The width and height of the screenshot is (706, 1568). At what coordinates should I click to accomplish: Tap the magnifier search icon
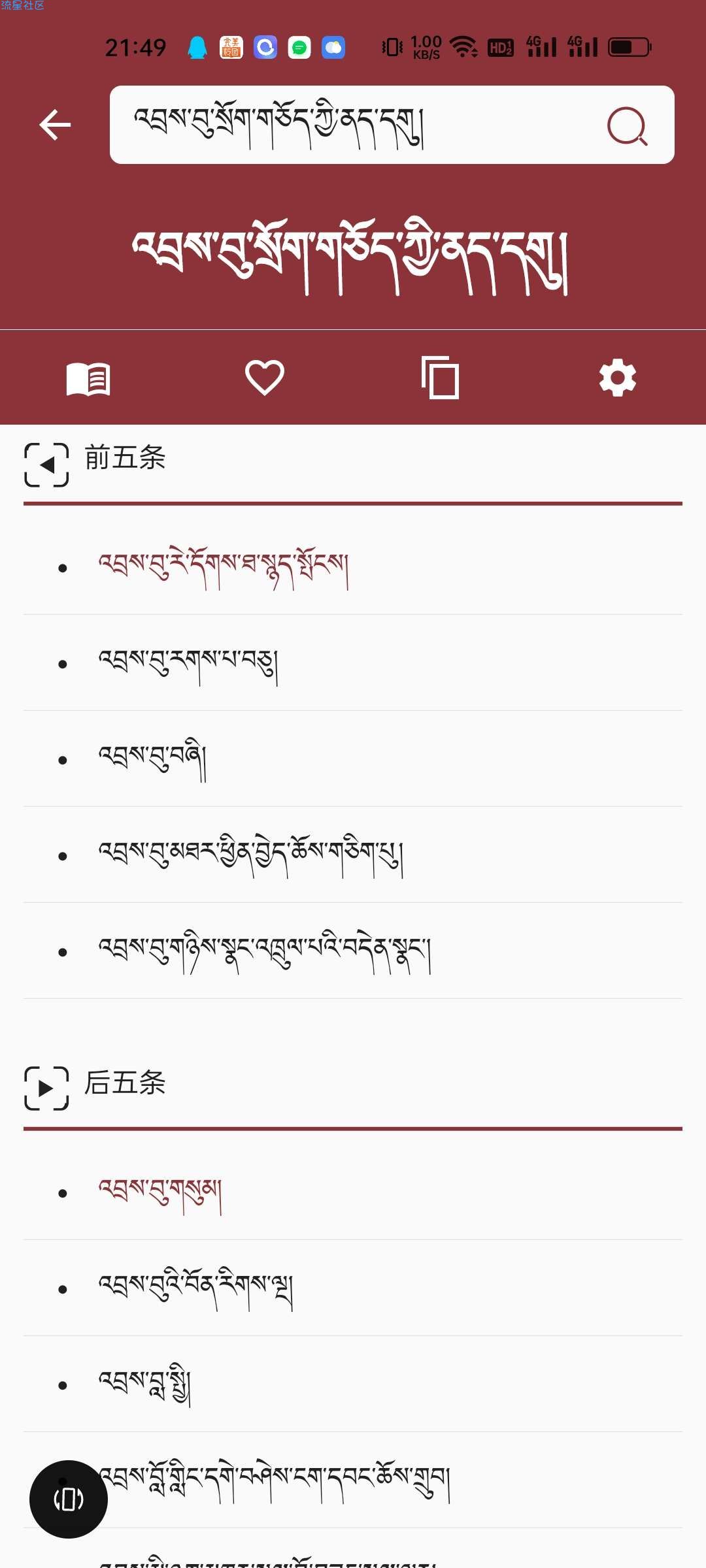pyautogui.click(x=627, y=125)
